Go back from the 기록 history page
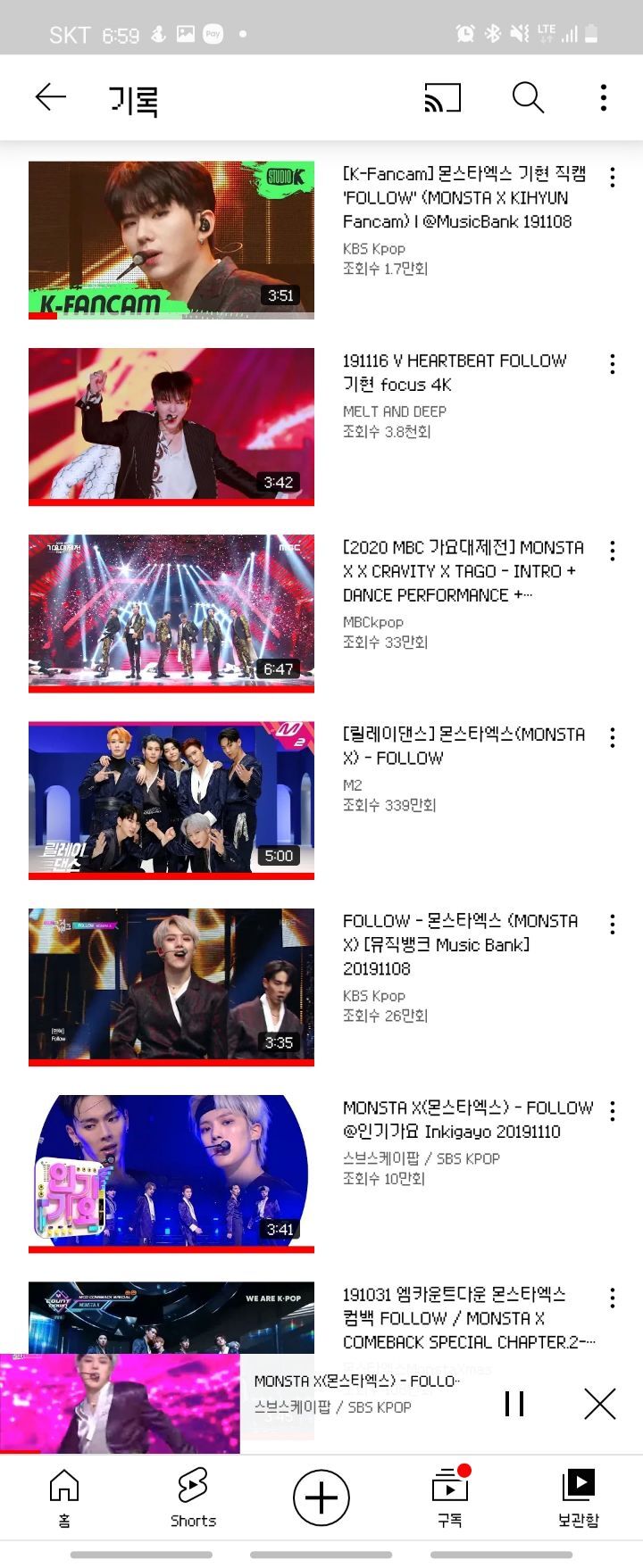Screen dimensions: 643x1568 point(51,97)
